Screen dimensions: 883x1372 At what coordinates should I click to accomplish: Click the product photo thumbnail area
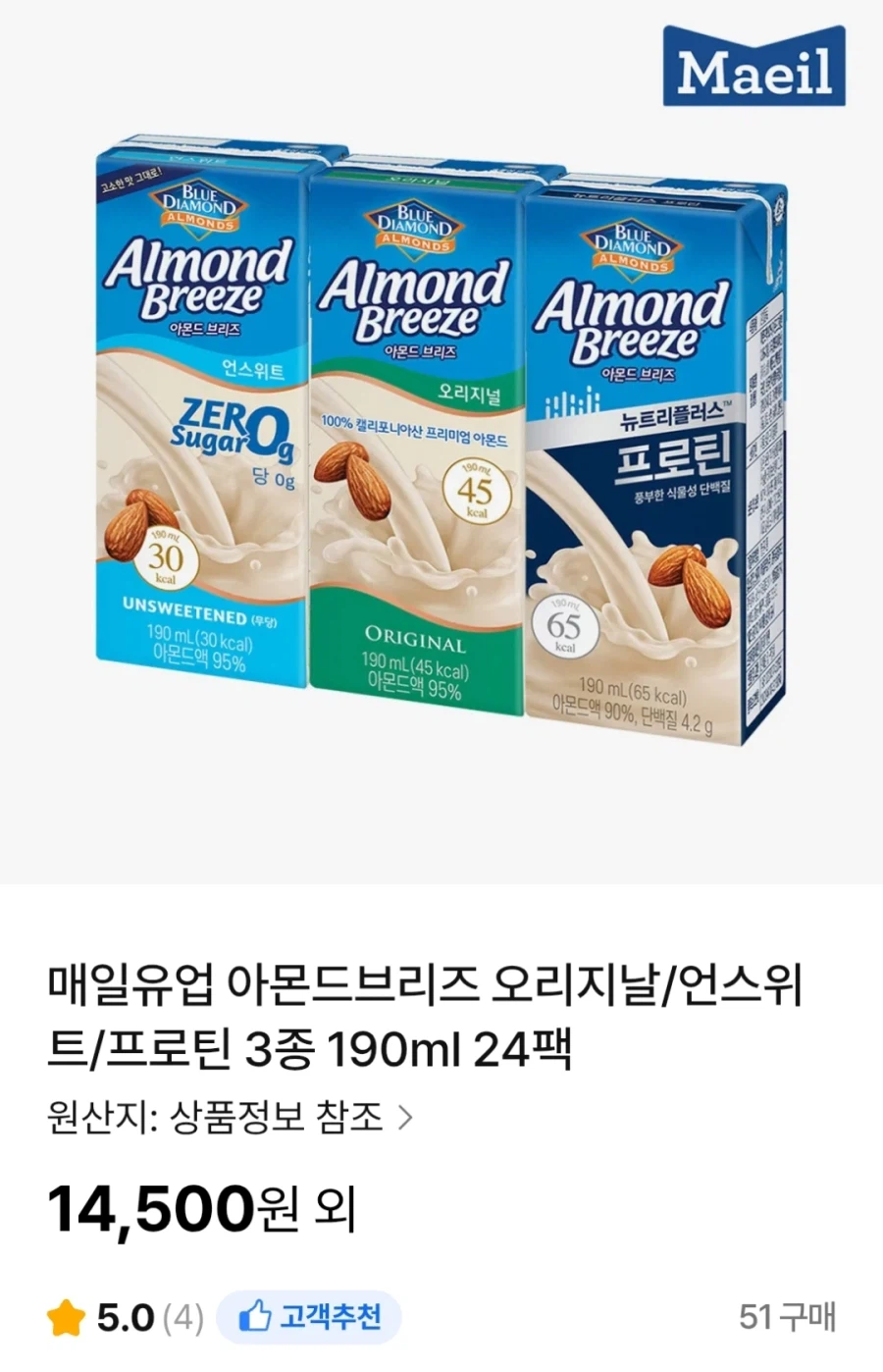pos(441,442)
